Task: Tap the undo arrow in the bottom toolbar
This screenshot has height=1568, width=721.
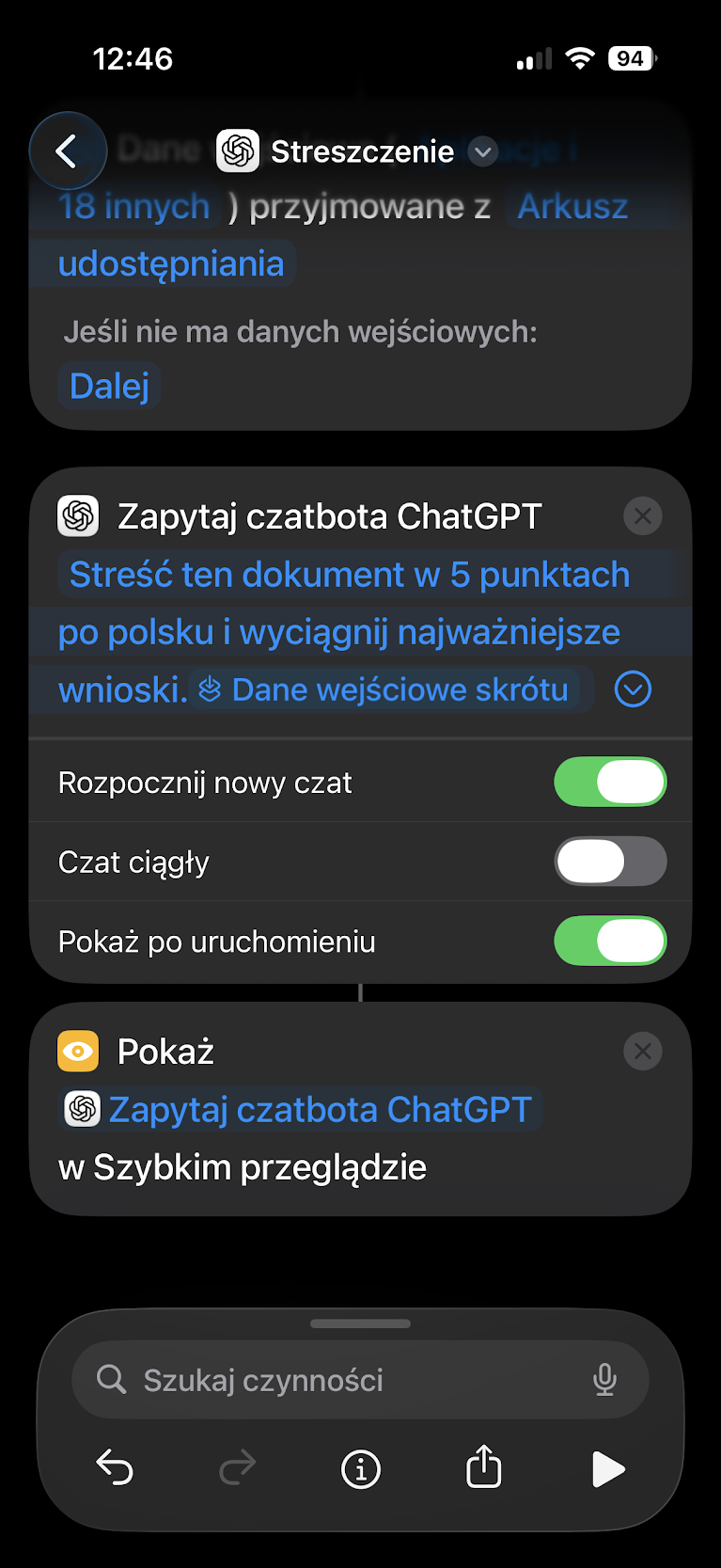Action: coord(115,1467)
